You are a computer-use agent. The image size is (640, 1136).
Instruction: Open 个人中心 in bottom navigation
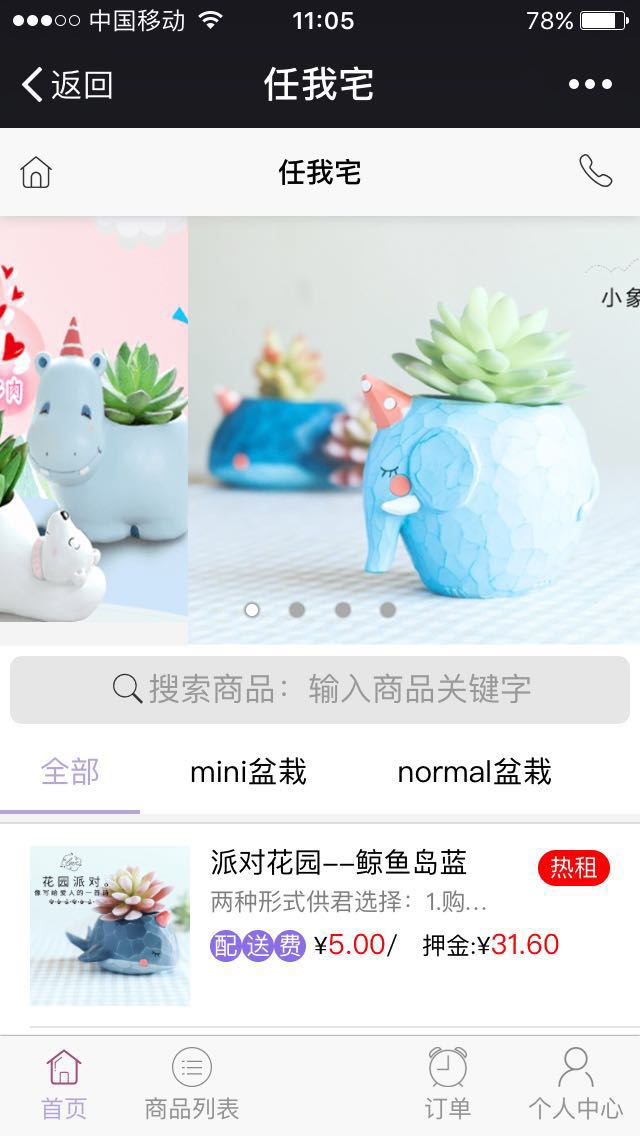[x=575, y=1085]
